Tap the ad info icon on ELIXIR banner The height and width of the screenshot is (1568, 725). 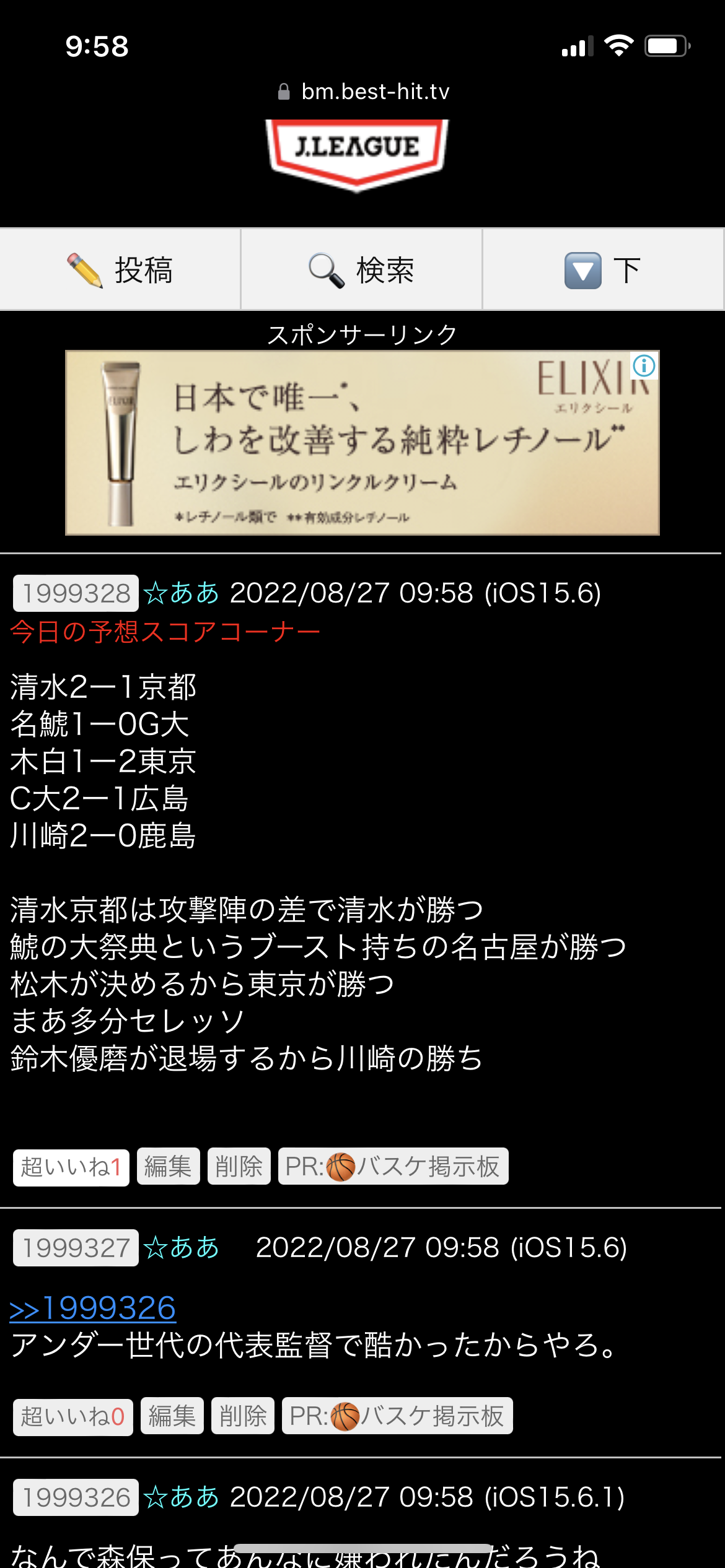(x=644, y=365)
